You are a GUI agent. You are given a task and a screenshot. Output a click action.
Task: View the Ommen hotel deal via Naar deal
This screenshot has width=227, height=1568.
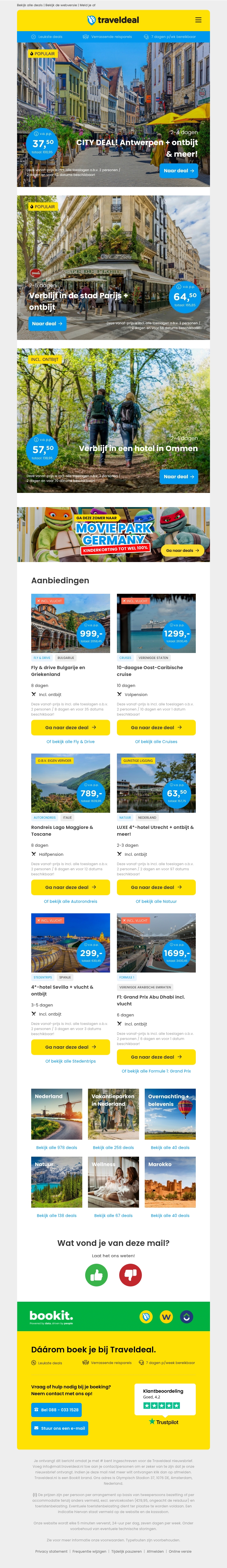click(x=179, y=476)
